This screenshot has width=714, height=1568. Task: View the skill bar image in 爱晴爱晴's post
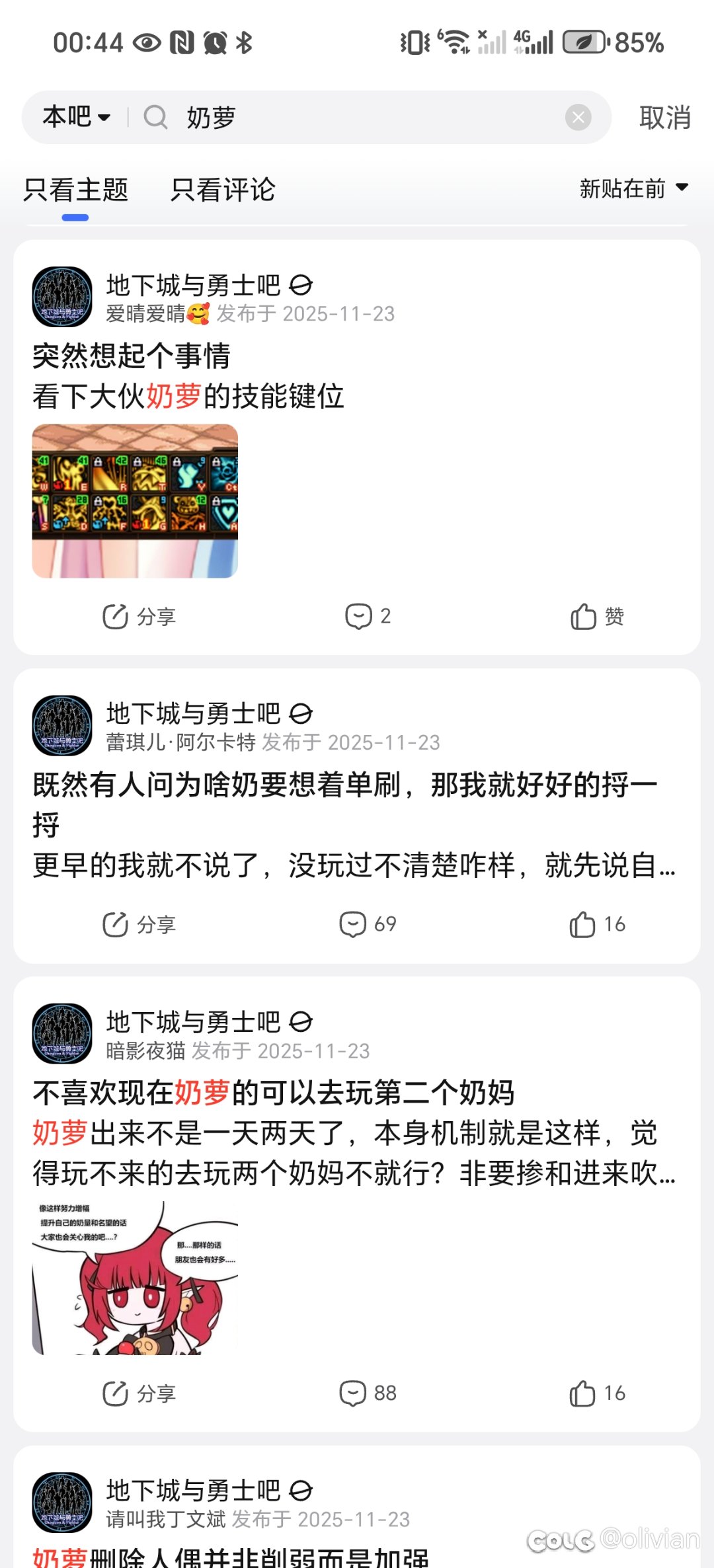pyautogui.click(x=135, y=501)
